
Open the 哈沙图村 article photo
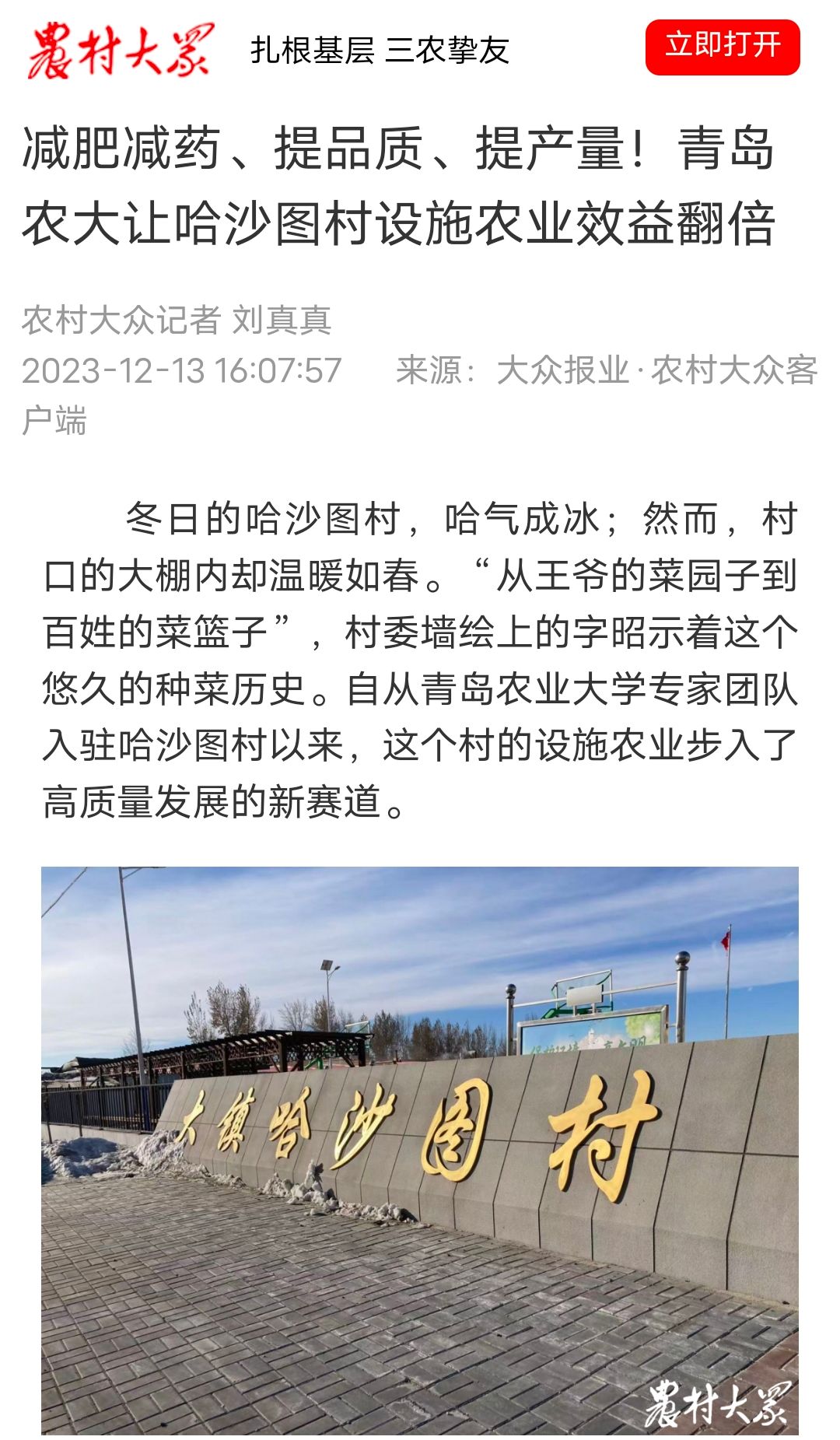click(420, 1150)
